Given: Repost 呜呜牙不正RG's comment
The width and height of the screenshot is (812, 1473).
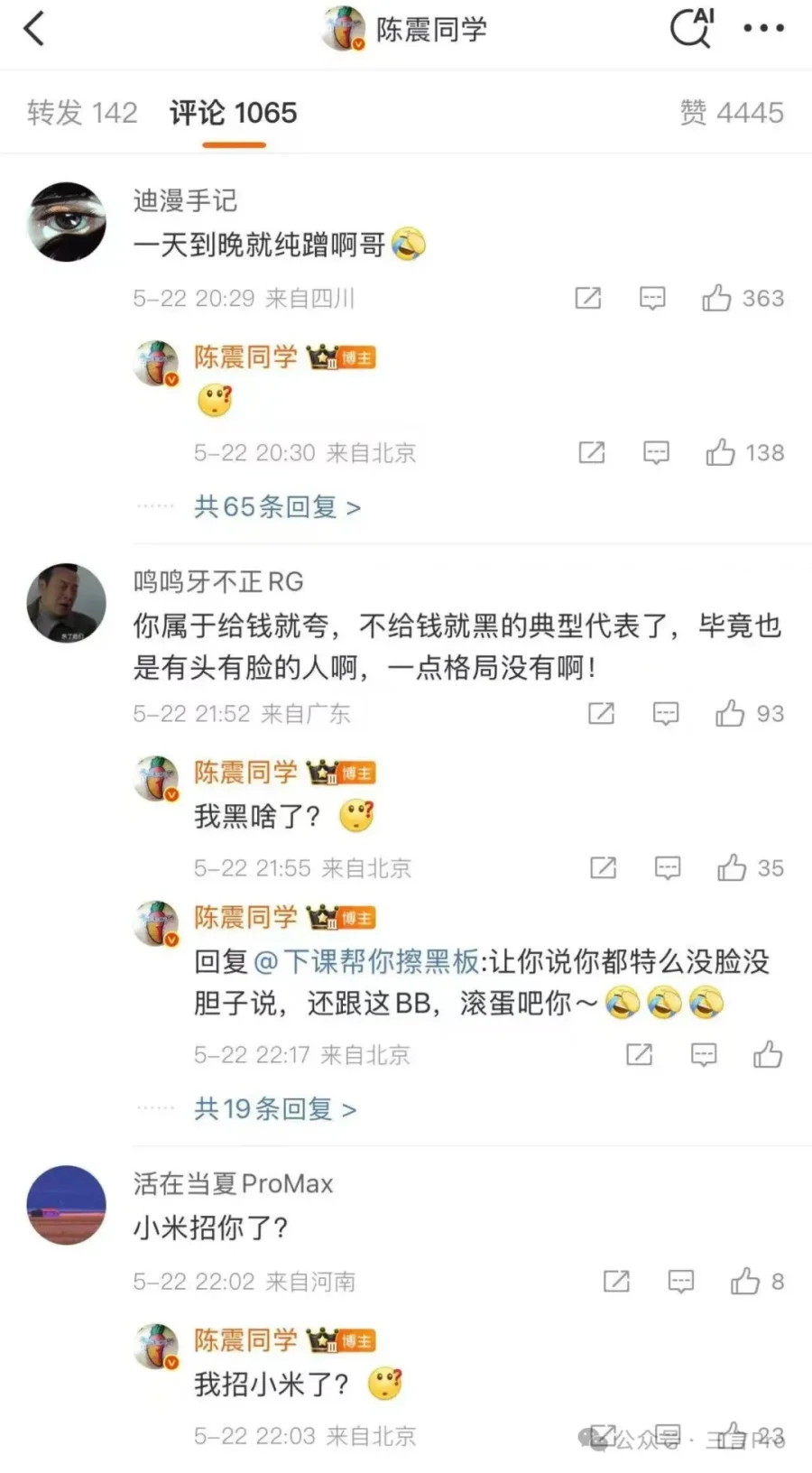Looking at the screenshot, I should click(x=601, y=714).
